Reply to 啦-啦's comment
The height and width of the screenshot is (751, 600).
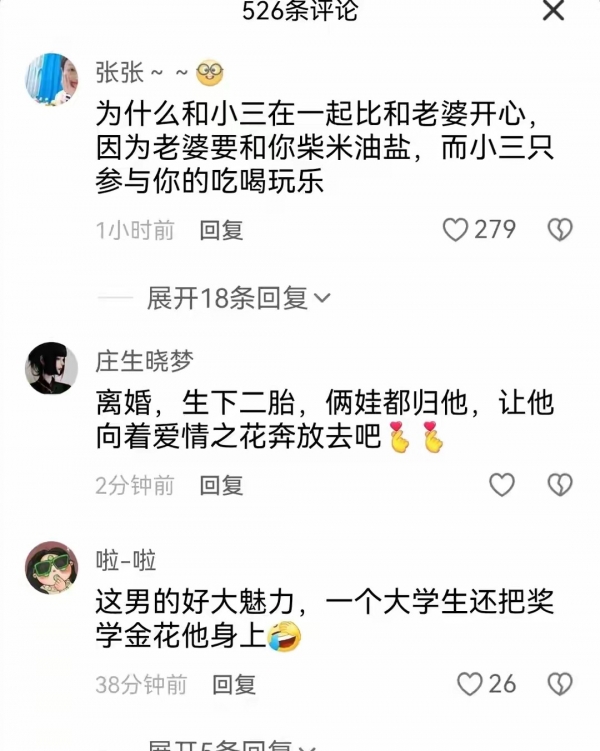[234, 685]
